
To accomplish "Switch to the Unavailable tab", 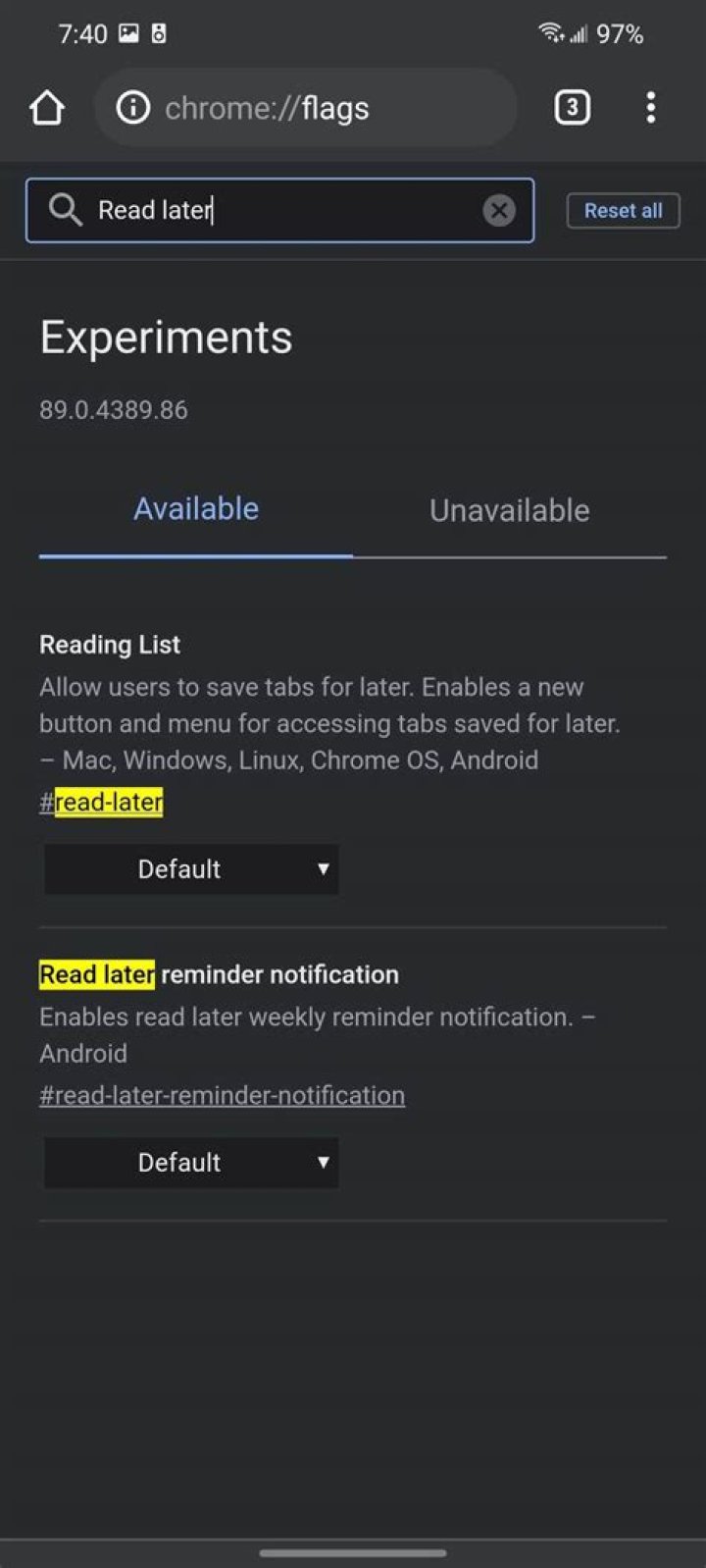I will 510,510.
